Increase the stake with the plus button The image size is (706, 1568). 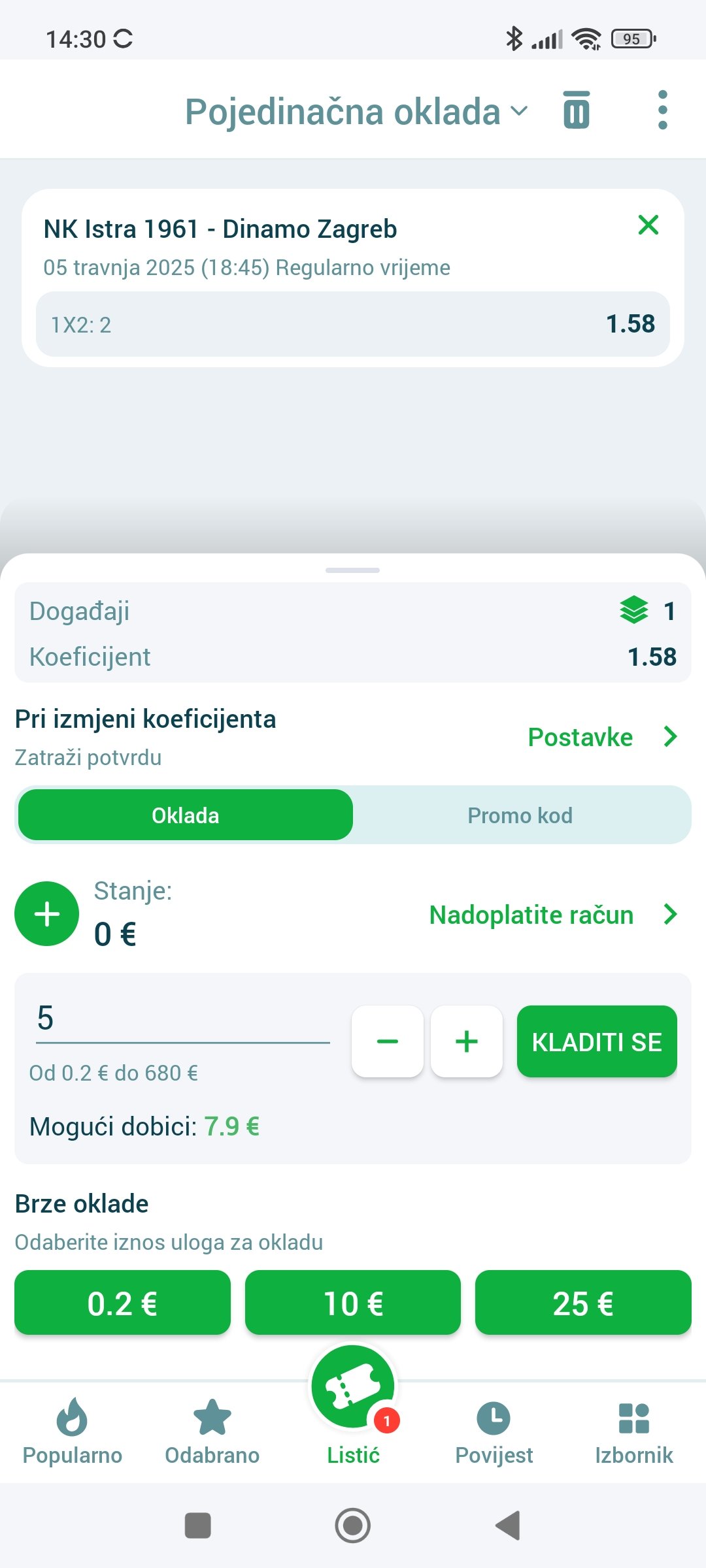[467, 1041]
